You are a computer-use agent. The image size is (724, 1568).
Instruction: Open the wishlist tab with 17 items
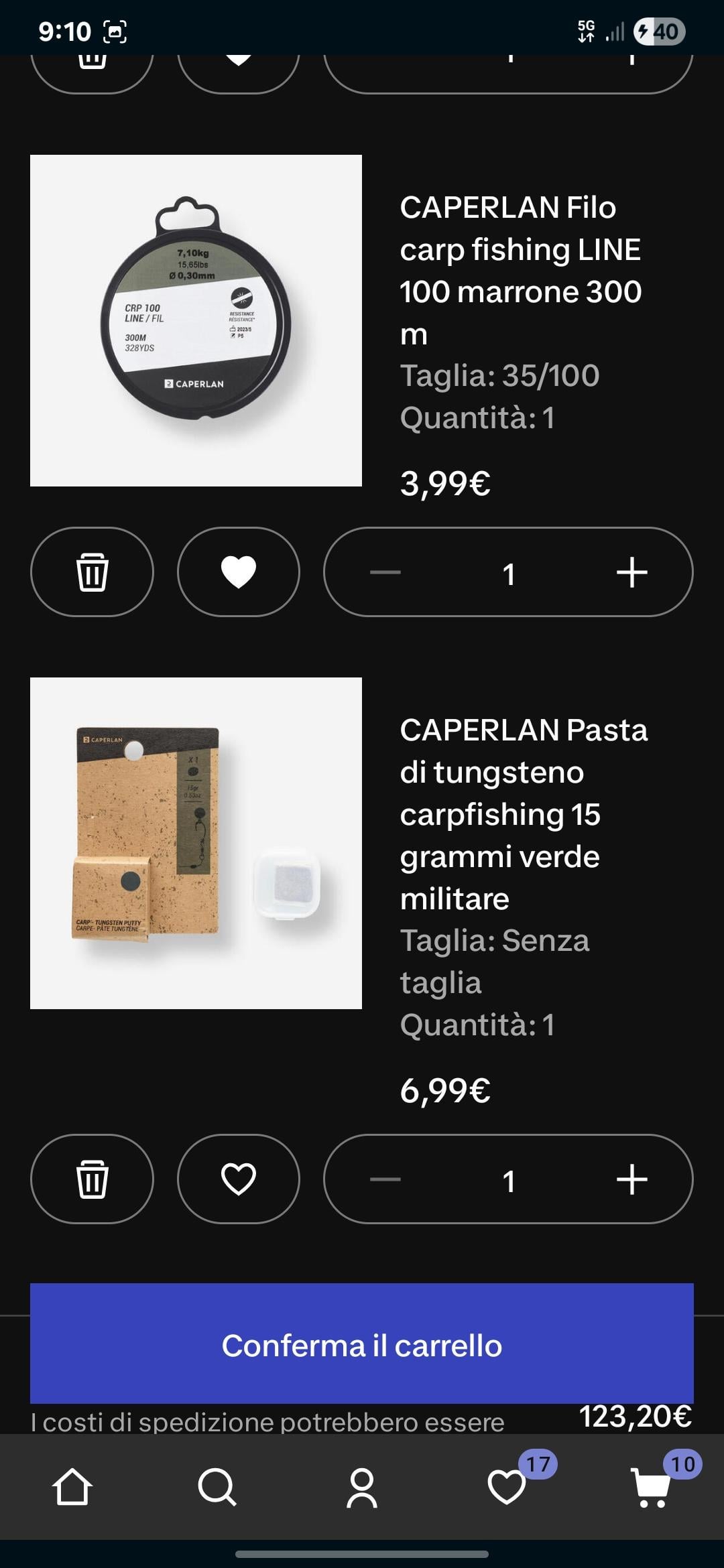pos(507,1486)
